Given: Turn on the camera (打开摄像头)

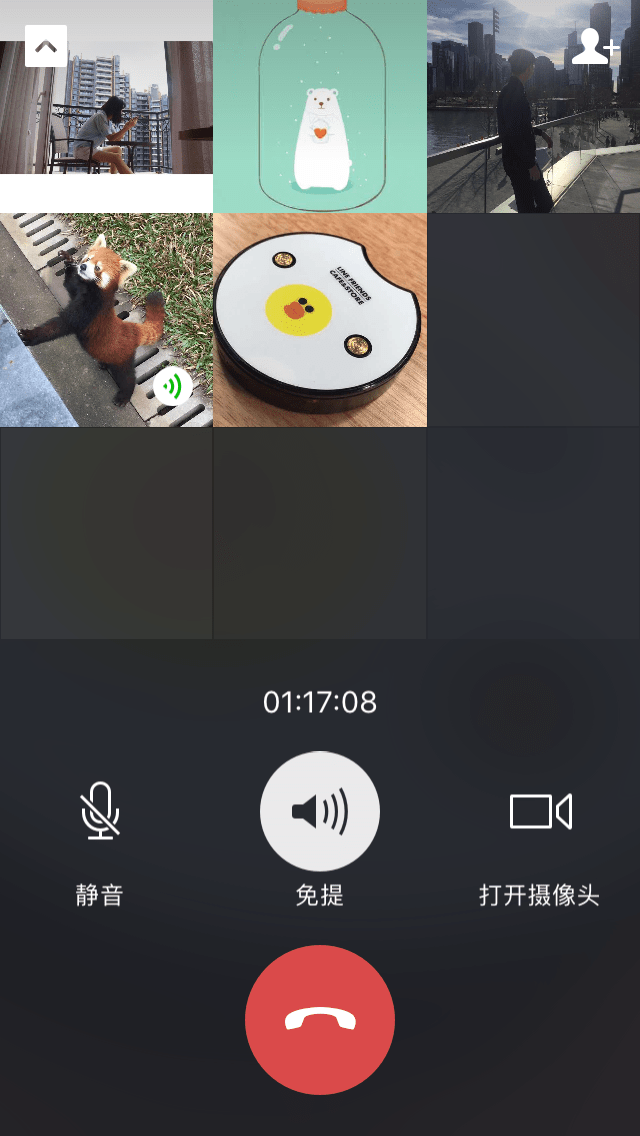Looking at the screenshot, I should tap(540, 811).
